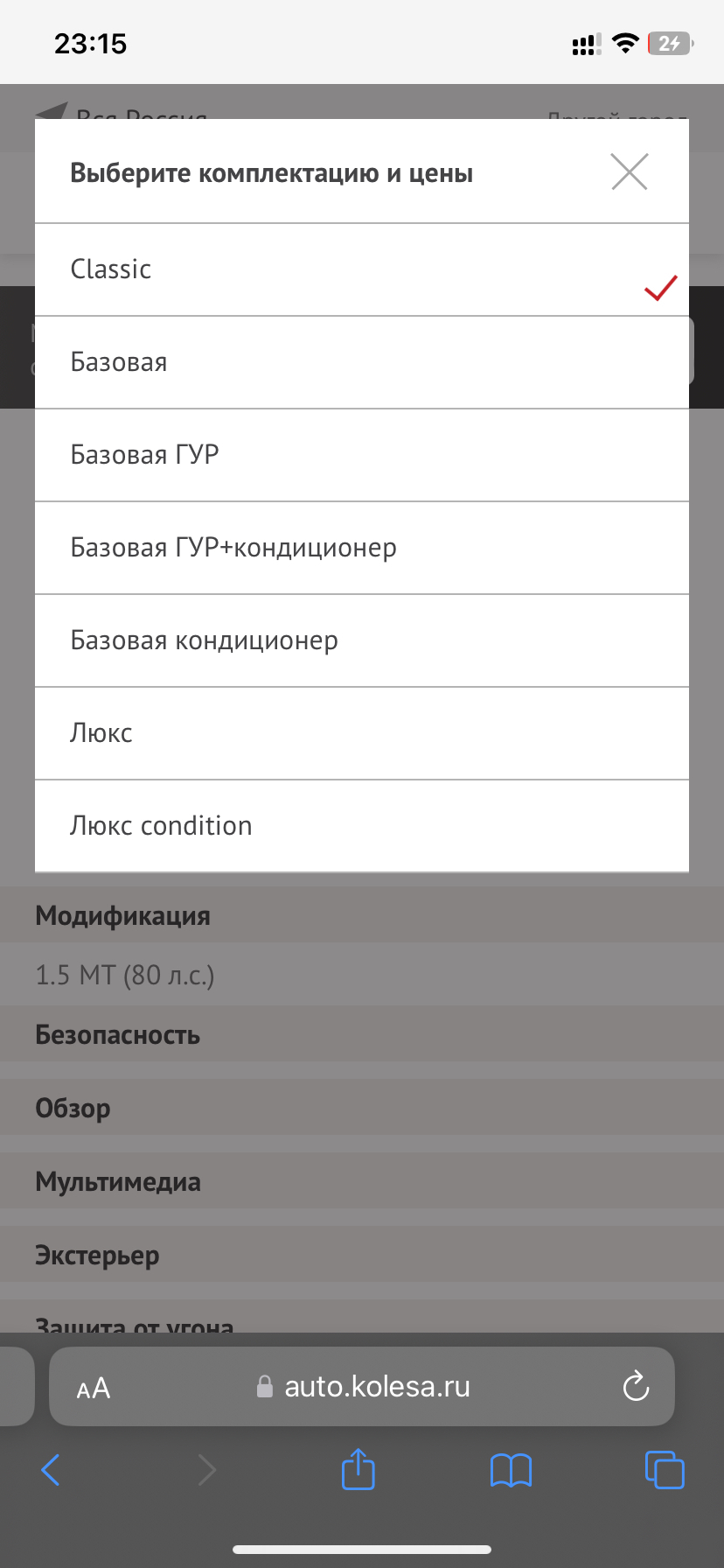Image resolution: width=724 pixels, height=1568 pixels.
Task: Show all open Safari tabs
Action: click(665, 1470)
